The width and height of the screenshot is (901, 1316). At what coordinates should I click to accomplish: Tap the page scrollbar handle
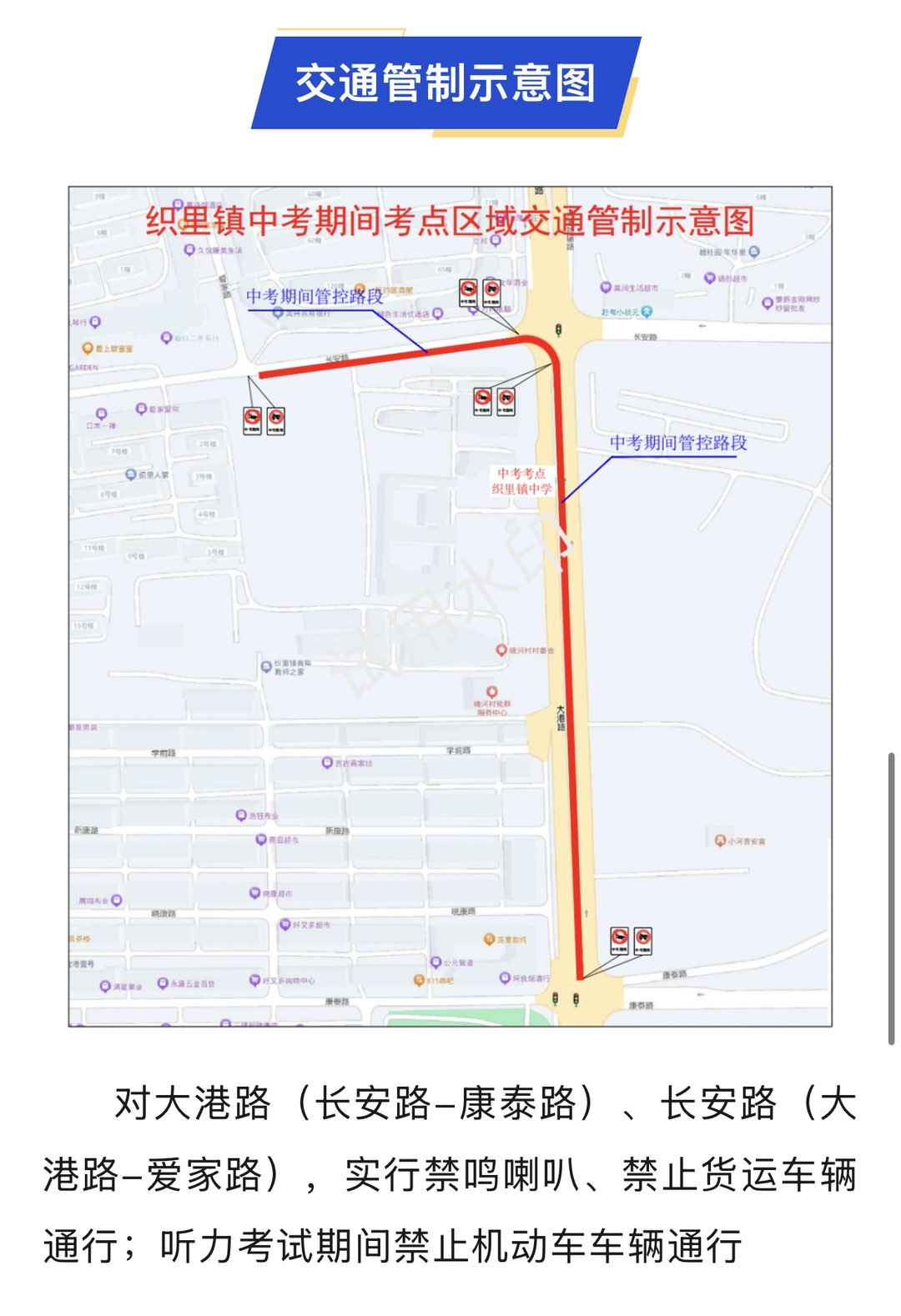pos(891,897)
